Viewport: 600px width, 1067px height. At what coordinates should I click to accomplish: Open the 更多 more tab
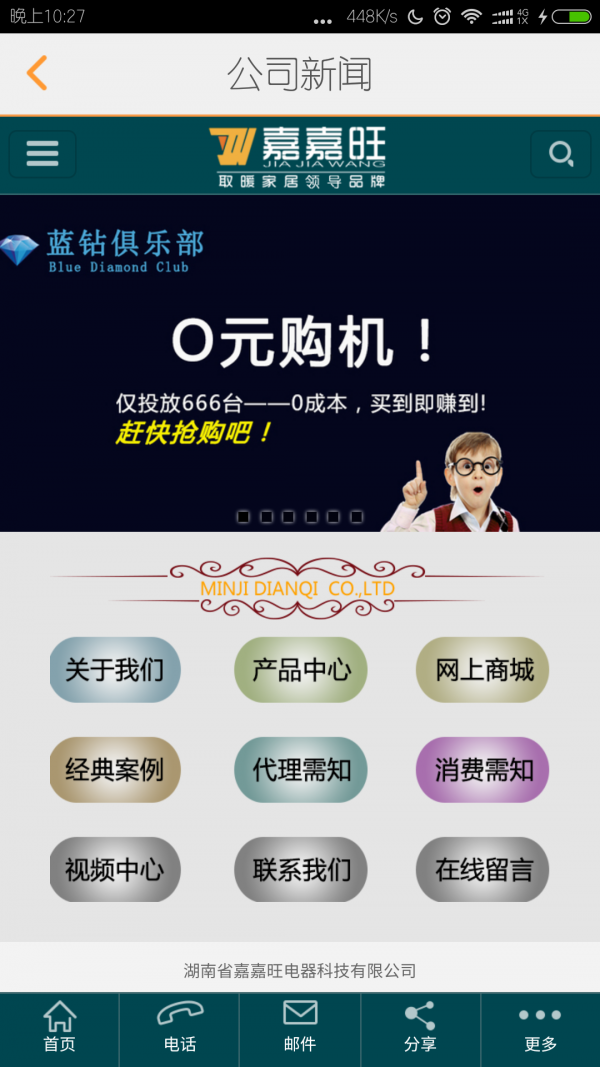pos(540,1028)
